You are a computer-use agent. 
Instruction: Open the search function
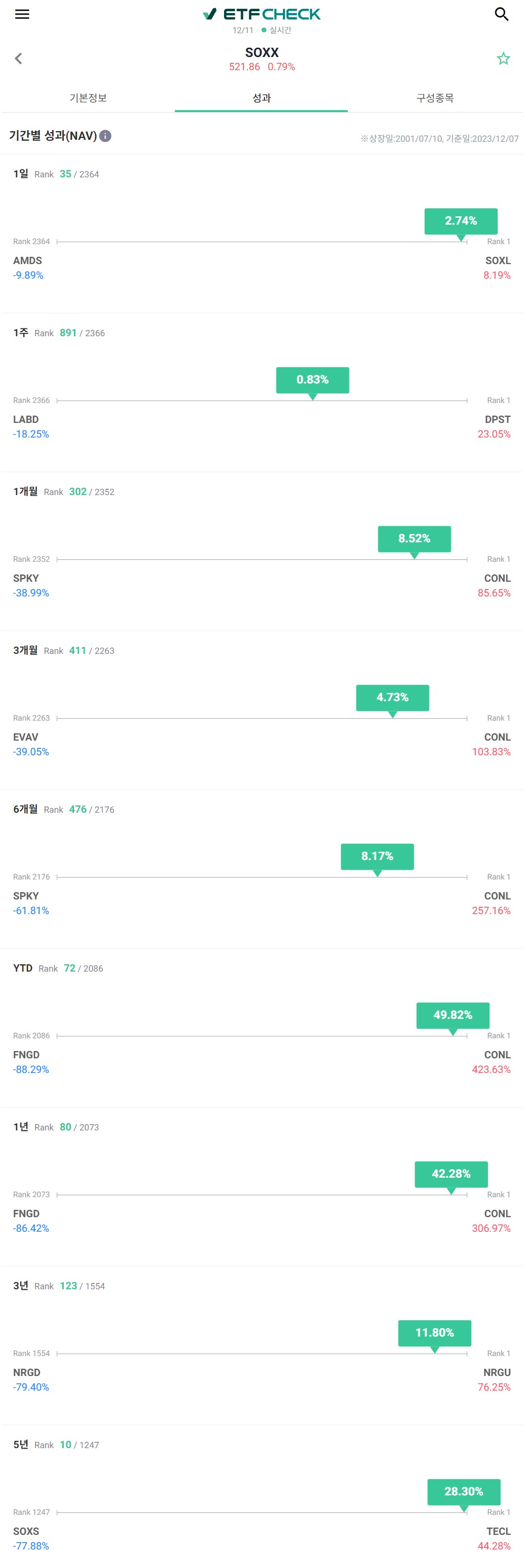tap(502, 14)
